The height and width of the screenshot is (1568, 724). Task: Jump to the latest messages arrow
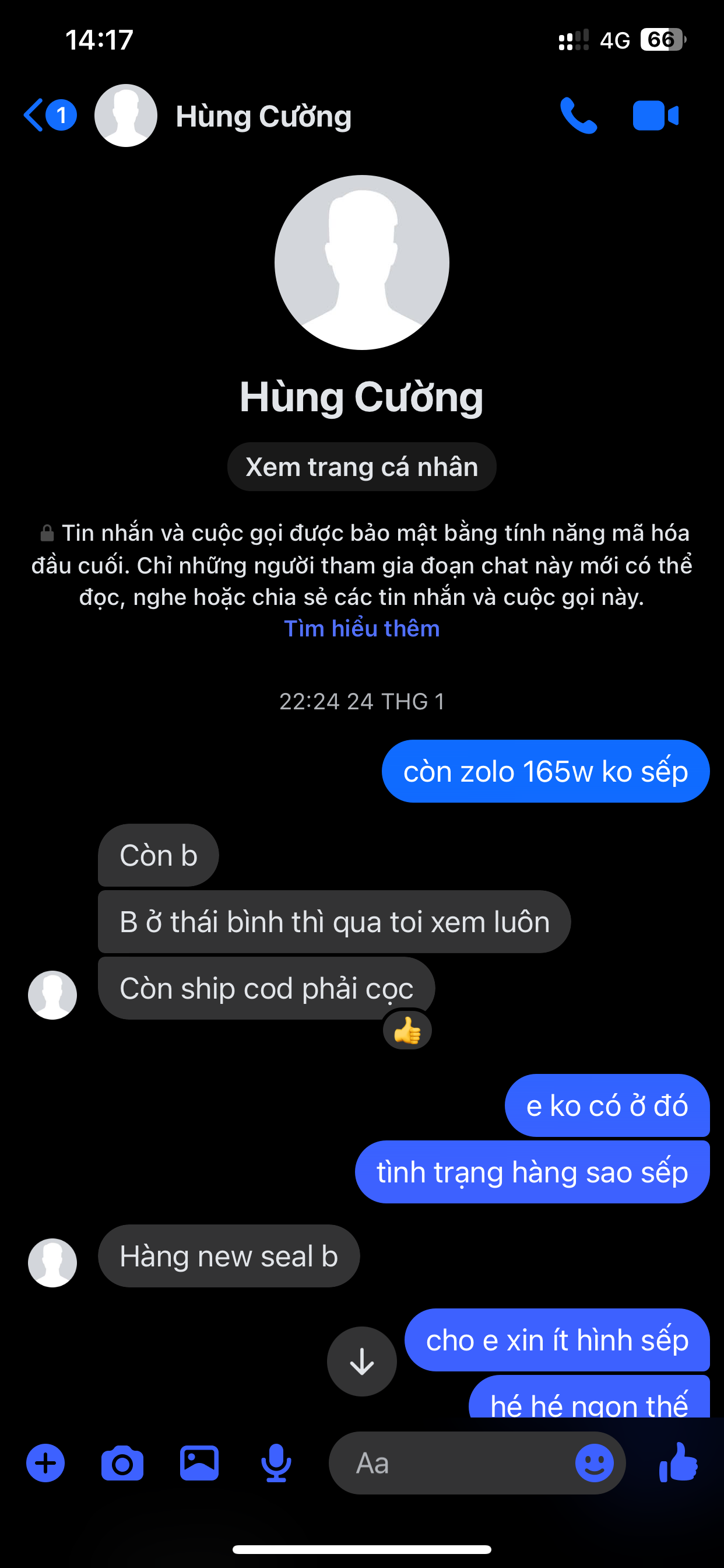[x=361, y=1361]
